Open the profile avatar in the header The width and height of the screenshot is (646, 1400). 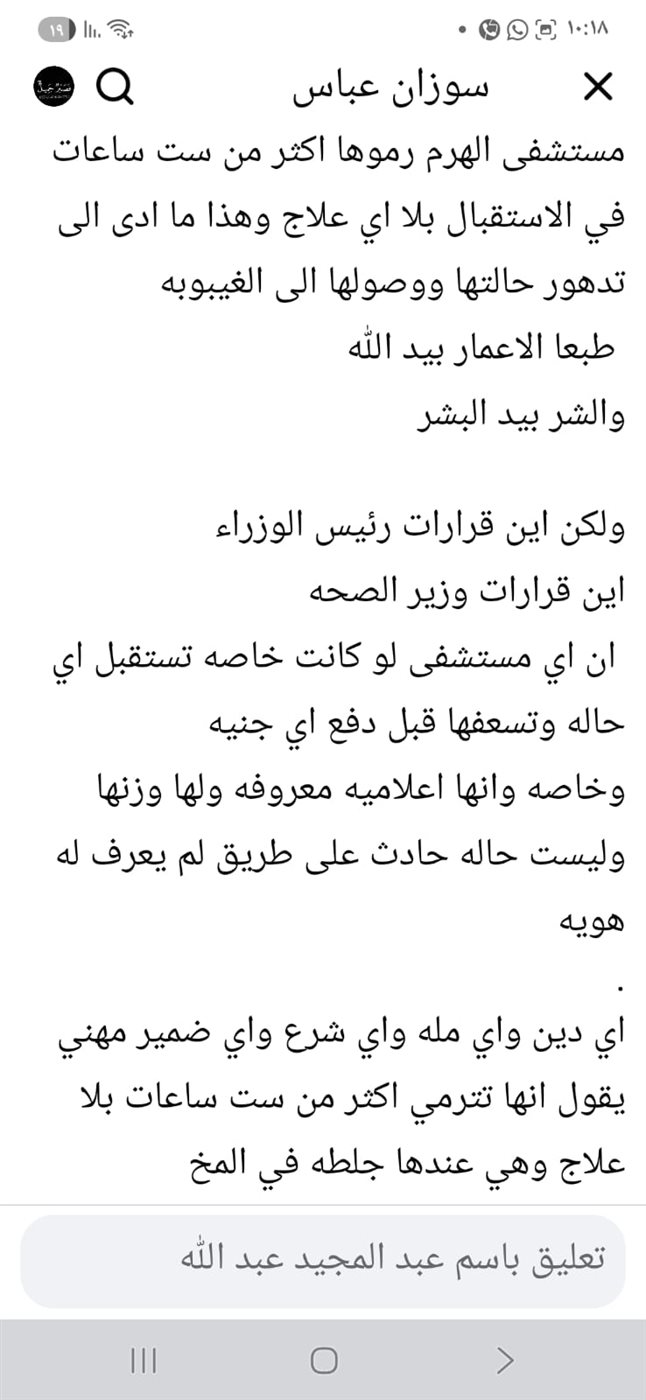pyautogui.click(x=54, y=88)
